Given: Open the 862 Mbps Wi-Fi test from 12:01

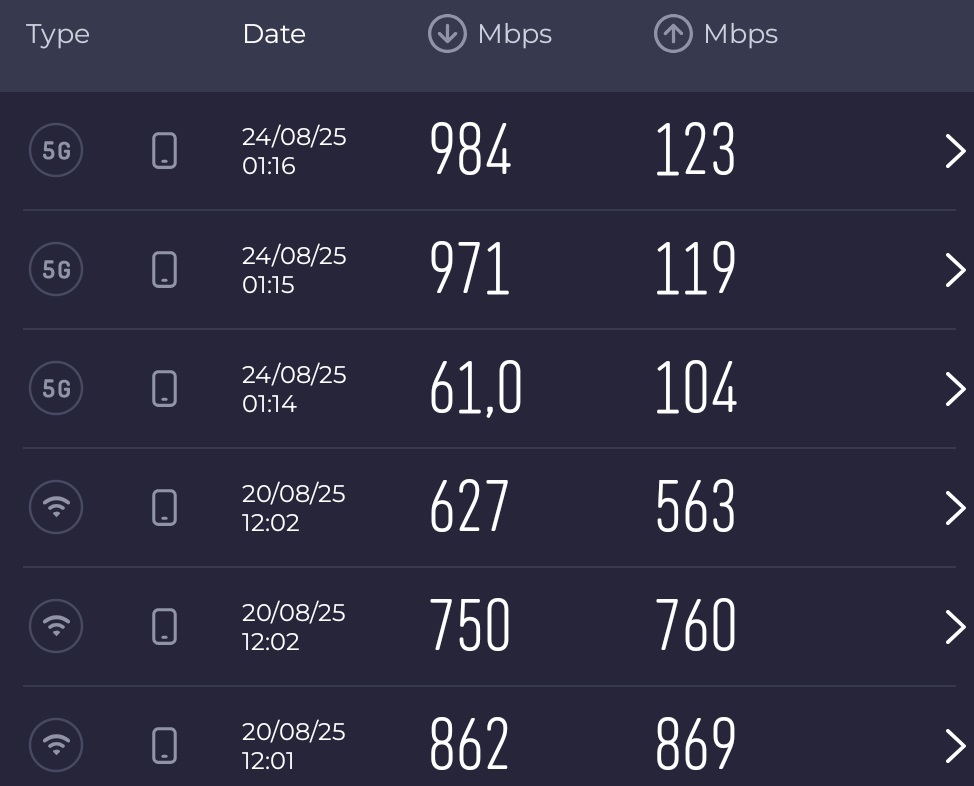Looking at the screenshot, I should [x=954, y=745].
